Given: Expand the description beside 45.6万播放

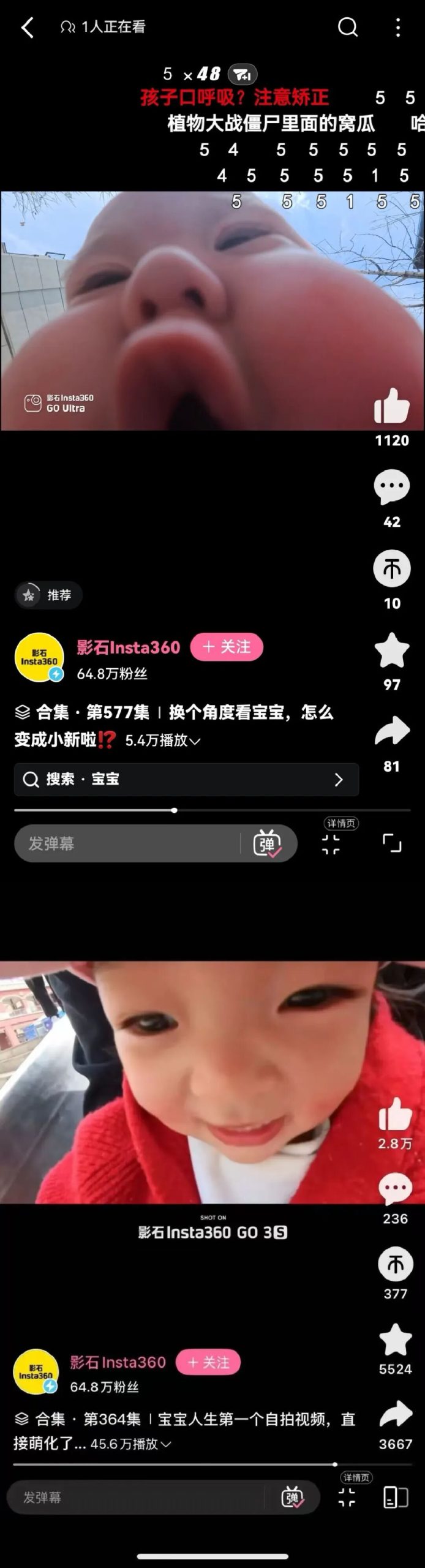Looking at the screenshot, I should [x=166, y=1444].
